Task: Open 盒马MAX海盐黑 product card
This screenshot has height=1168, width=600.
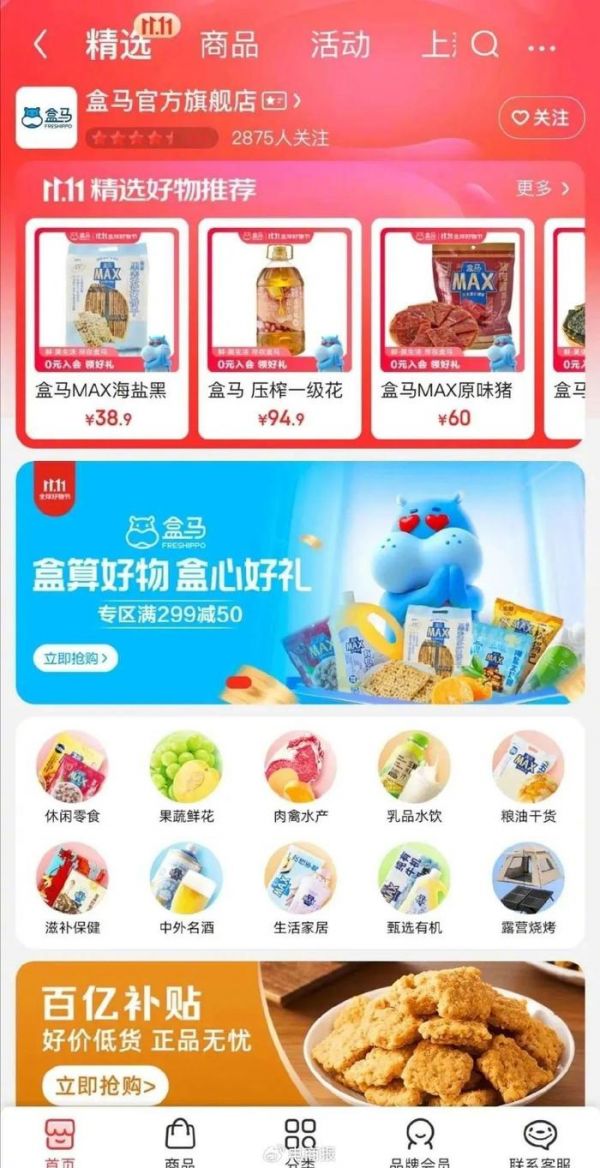Action: 106,330
